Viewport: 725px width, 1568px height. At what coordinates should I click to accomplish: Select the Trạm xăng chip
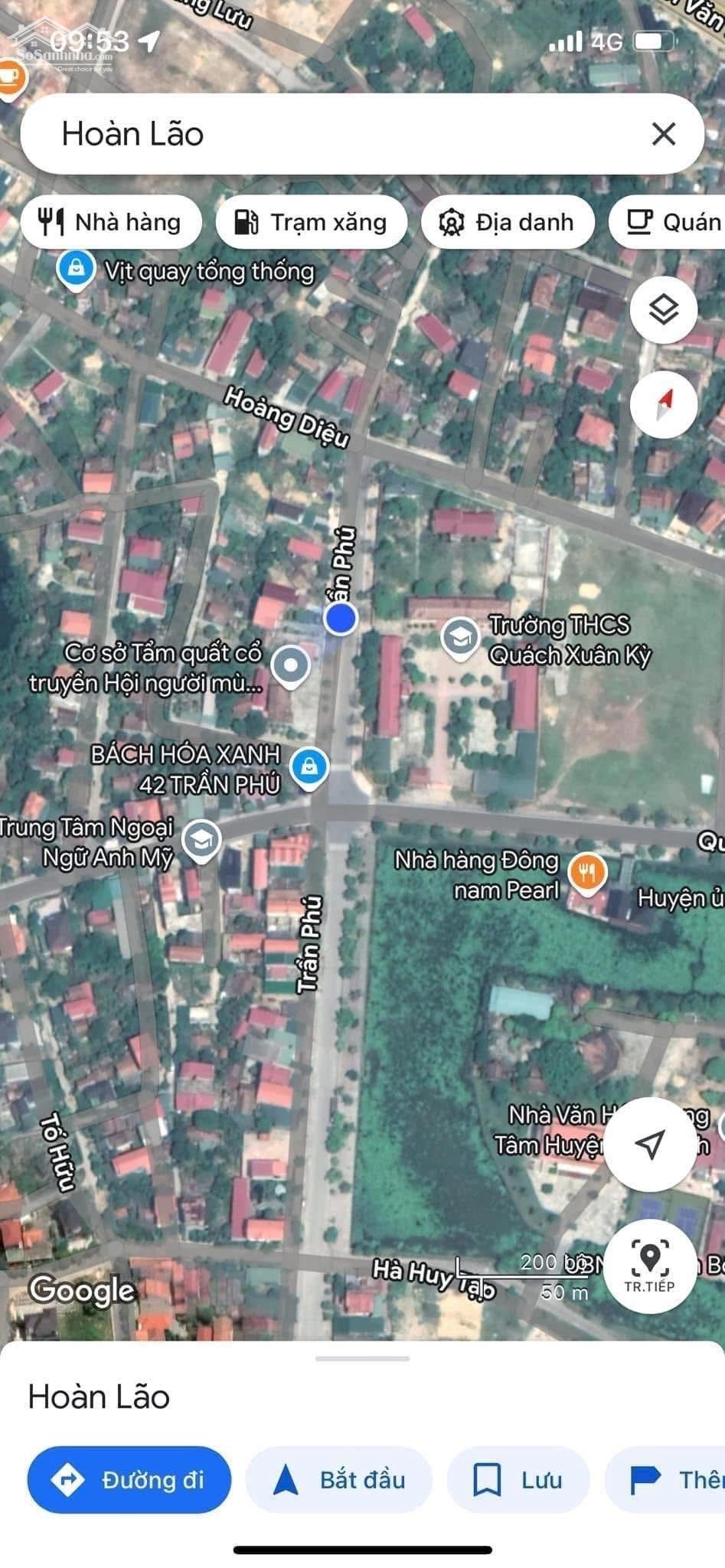[311, 222]
